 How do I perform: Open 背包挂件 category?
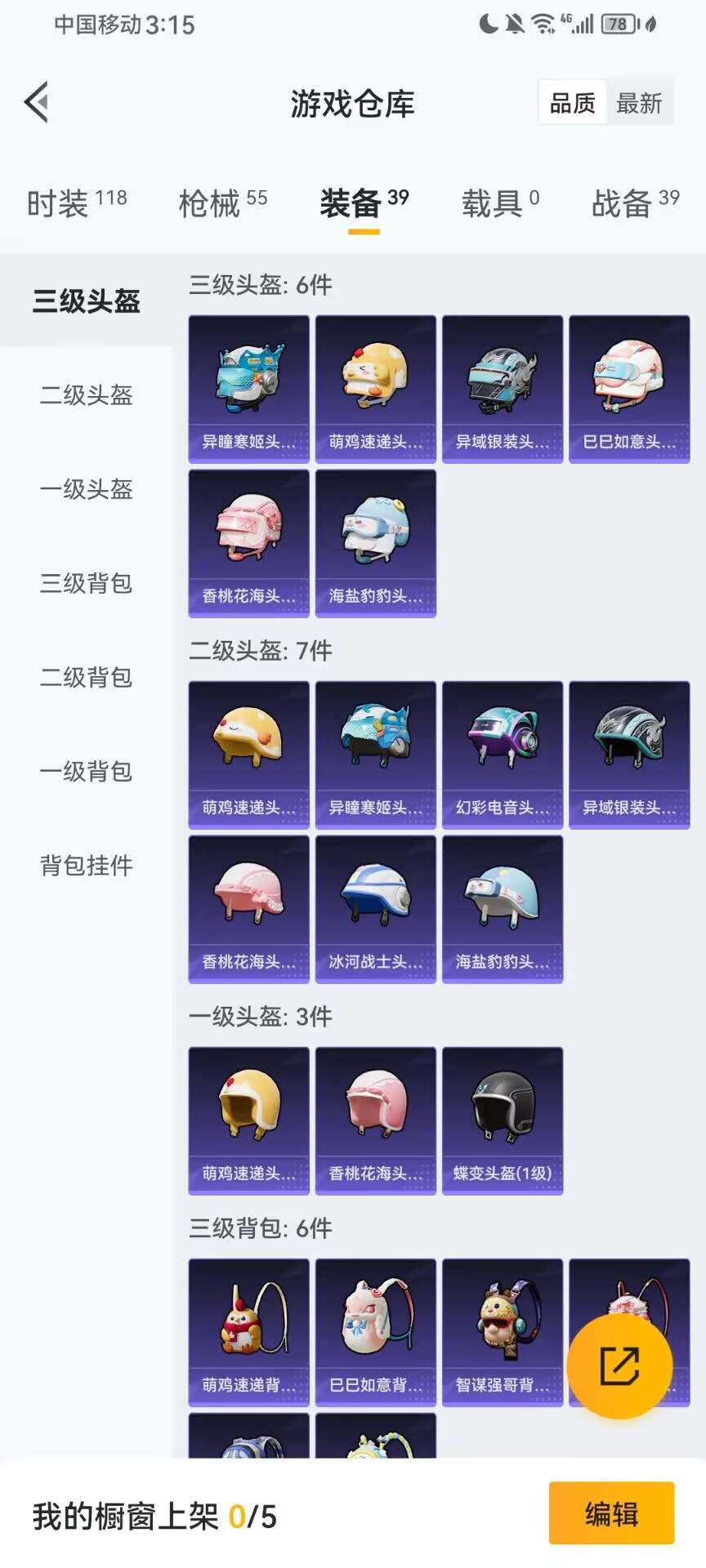tap(87, 865)
